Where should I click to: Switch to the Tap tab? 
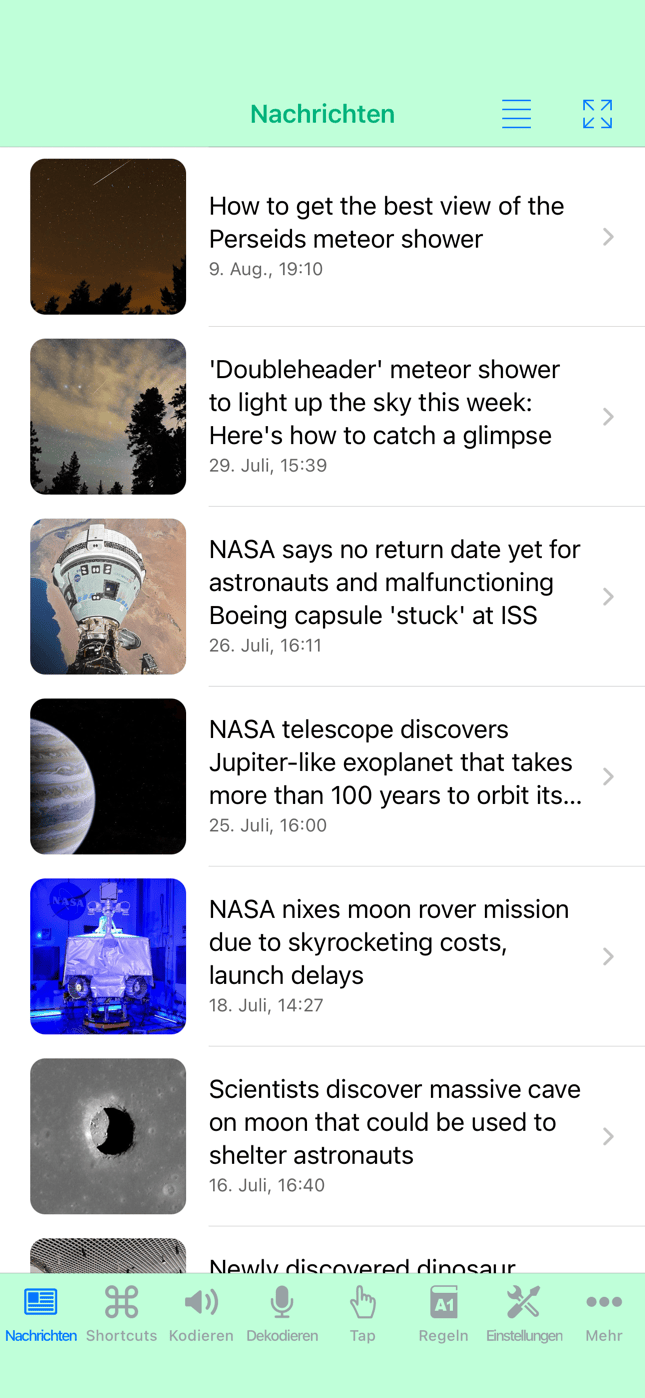coord(362,1314)
